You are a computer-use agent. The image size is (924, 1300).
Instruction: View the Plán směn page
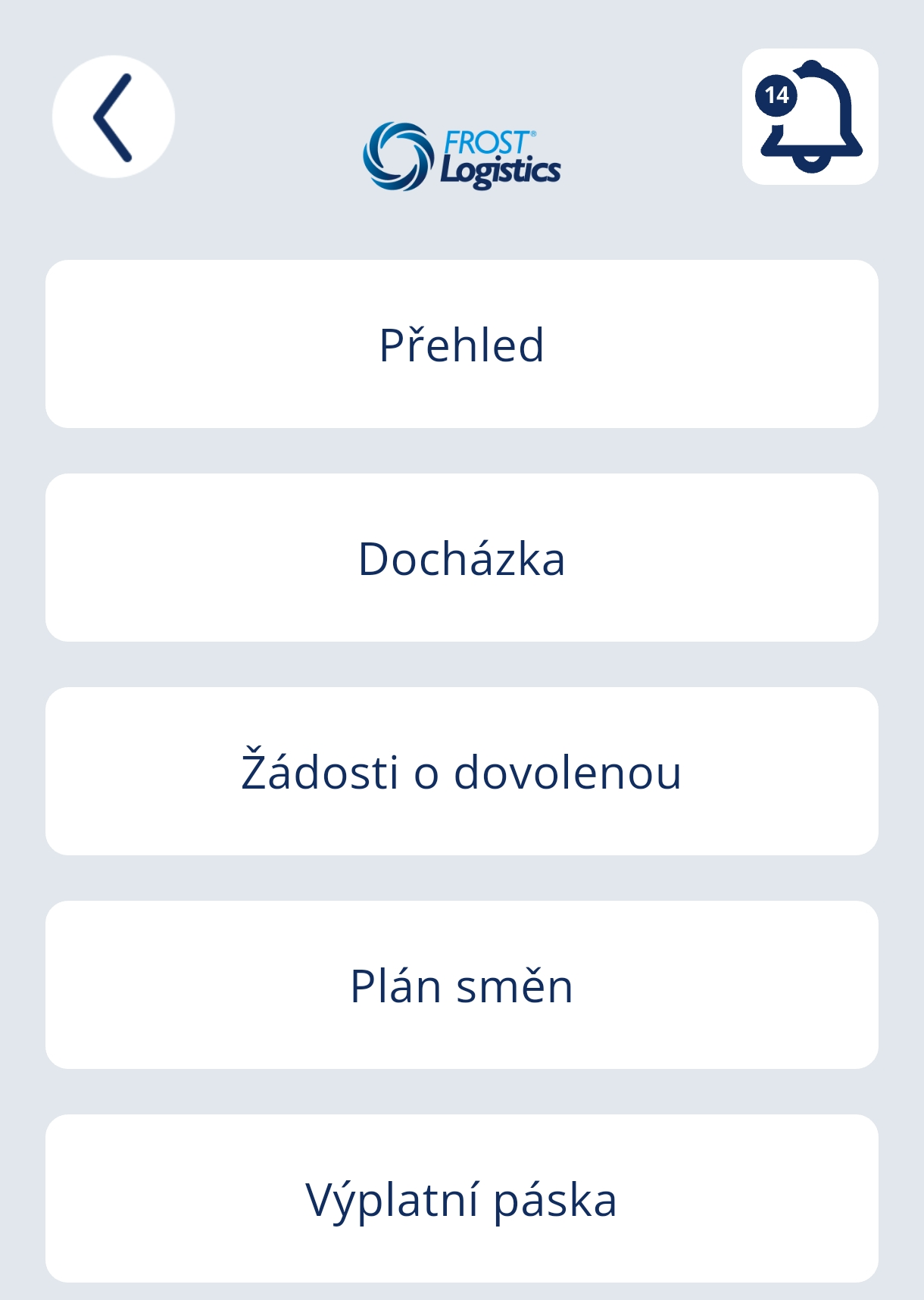tap(462, 985)
